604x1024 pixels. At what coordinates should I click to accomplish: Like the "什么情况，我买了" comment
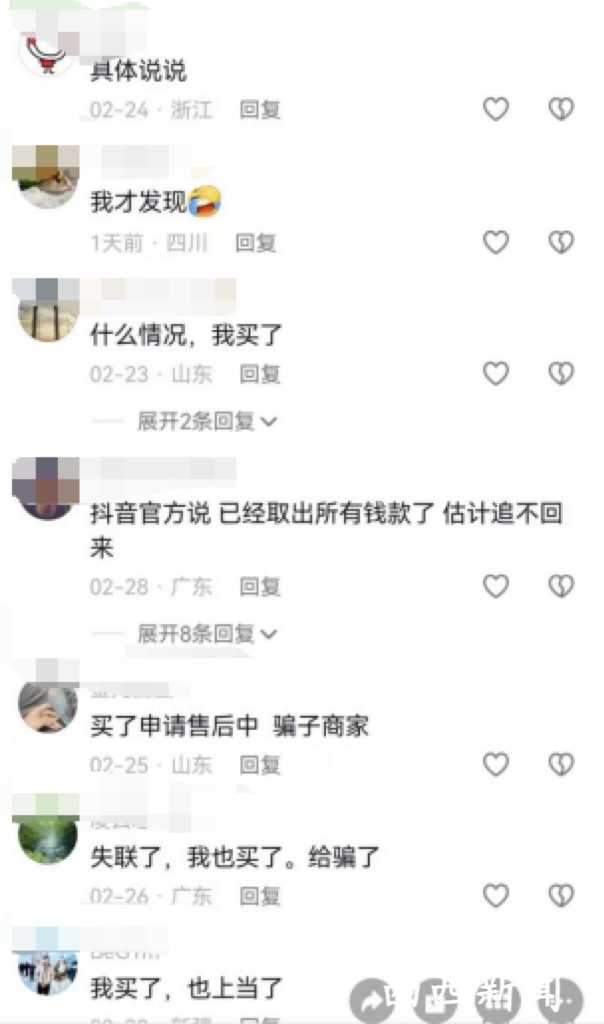pyautogui.click(x=496, y=374)
